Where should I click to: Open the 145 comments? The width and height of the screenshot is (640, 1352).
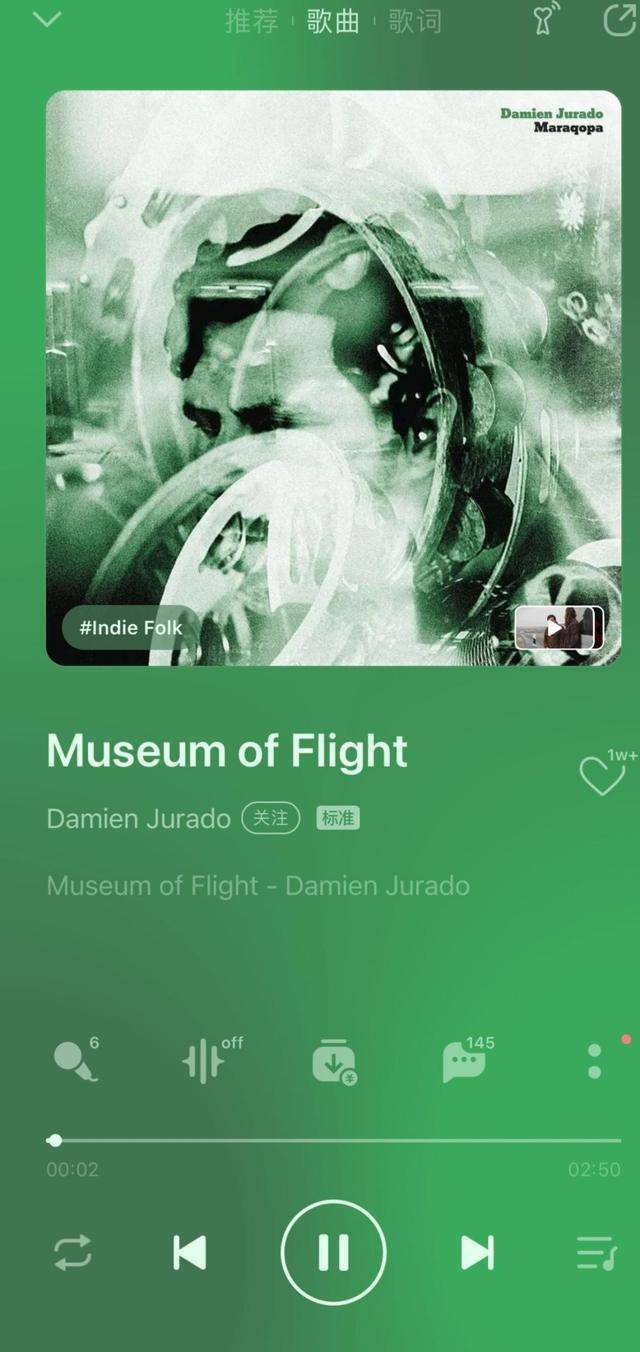(464, 1061)
